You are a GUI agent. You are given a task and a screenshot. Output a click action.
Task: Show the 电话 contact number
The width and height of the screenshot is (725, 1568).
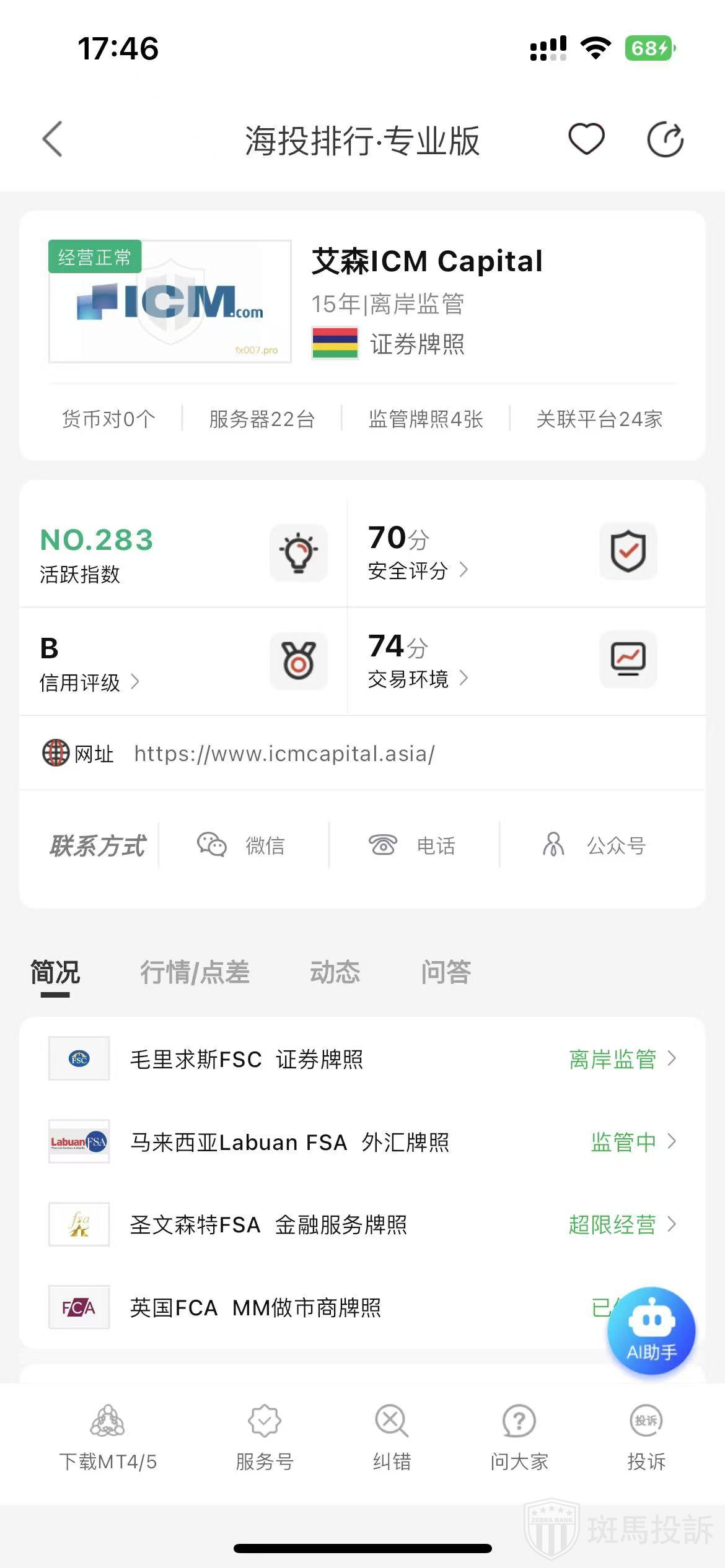pyautogui.click(x=413, y=845)
